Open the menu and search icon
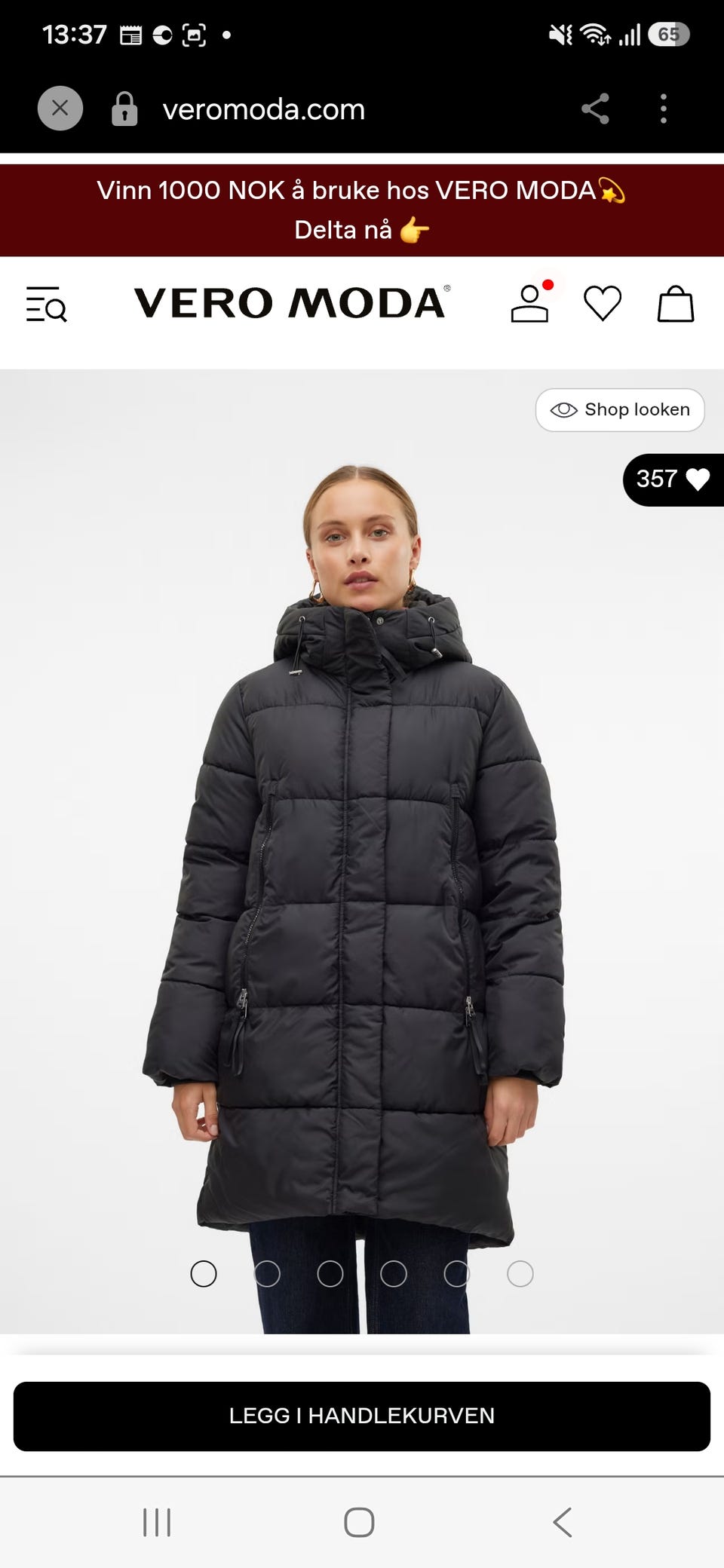Image resolution: width=724 pixels, height=1568 pixels. tap(47, 304)
